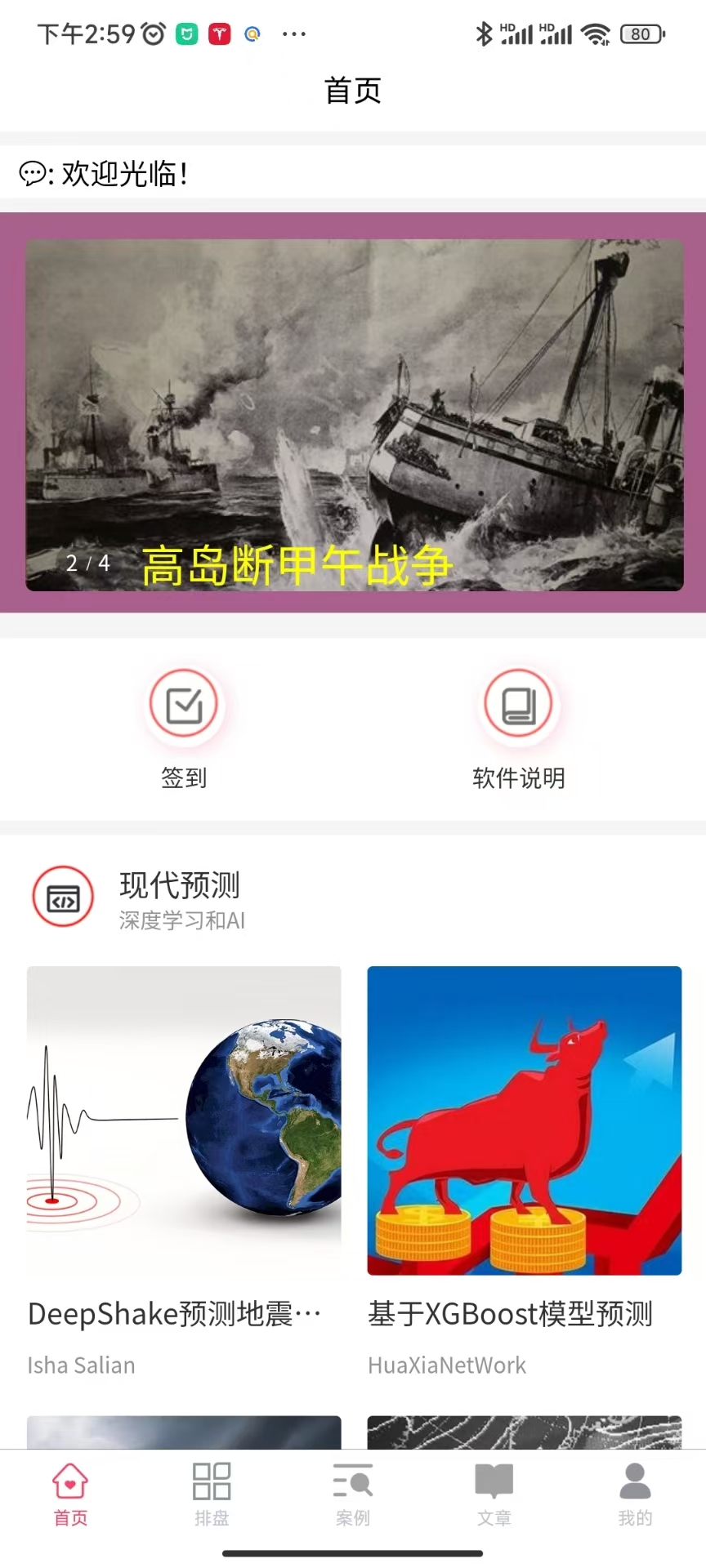
Task: Tap the 签到 check-in icon
Action: click(x=183, y=704)
